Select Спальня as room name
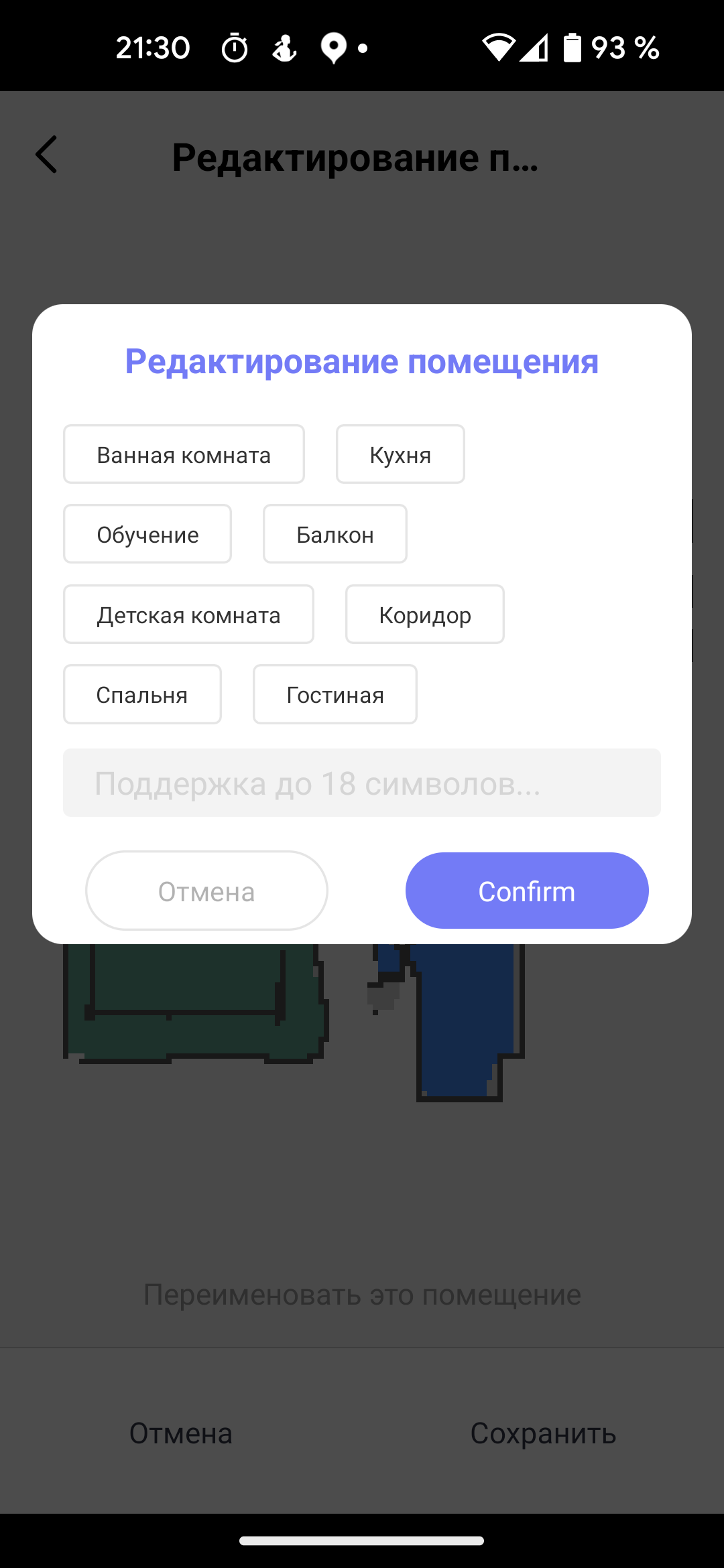Image resolution: width=724 pixels, height=1568 pixels. point(142,694)
